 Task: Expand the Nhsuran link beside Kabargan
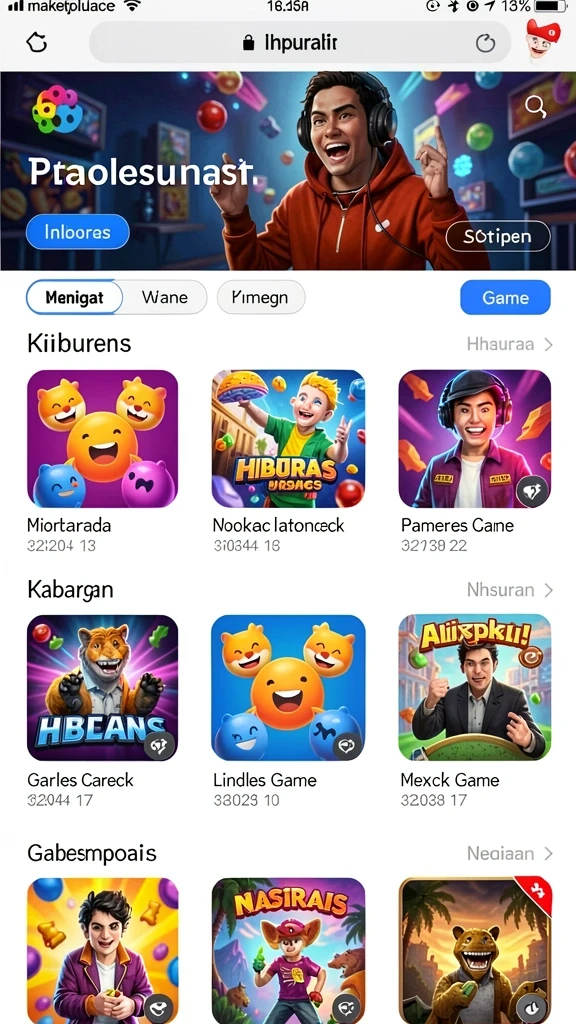coord(509,590)
